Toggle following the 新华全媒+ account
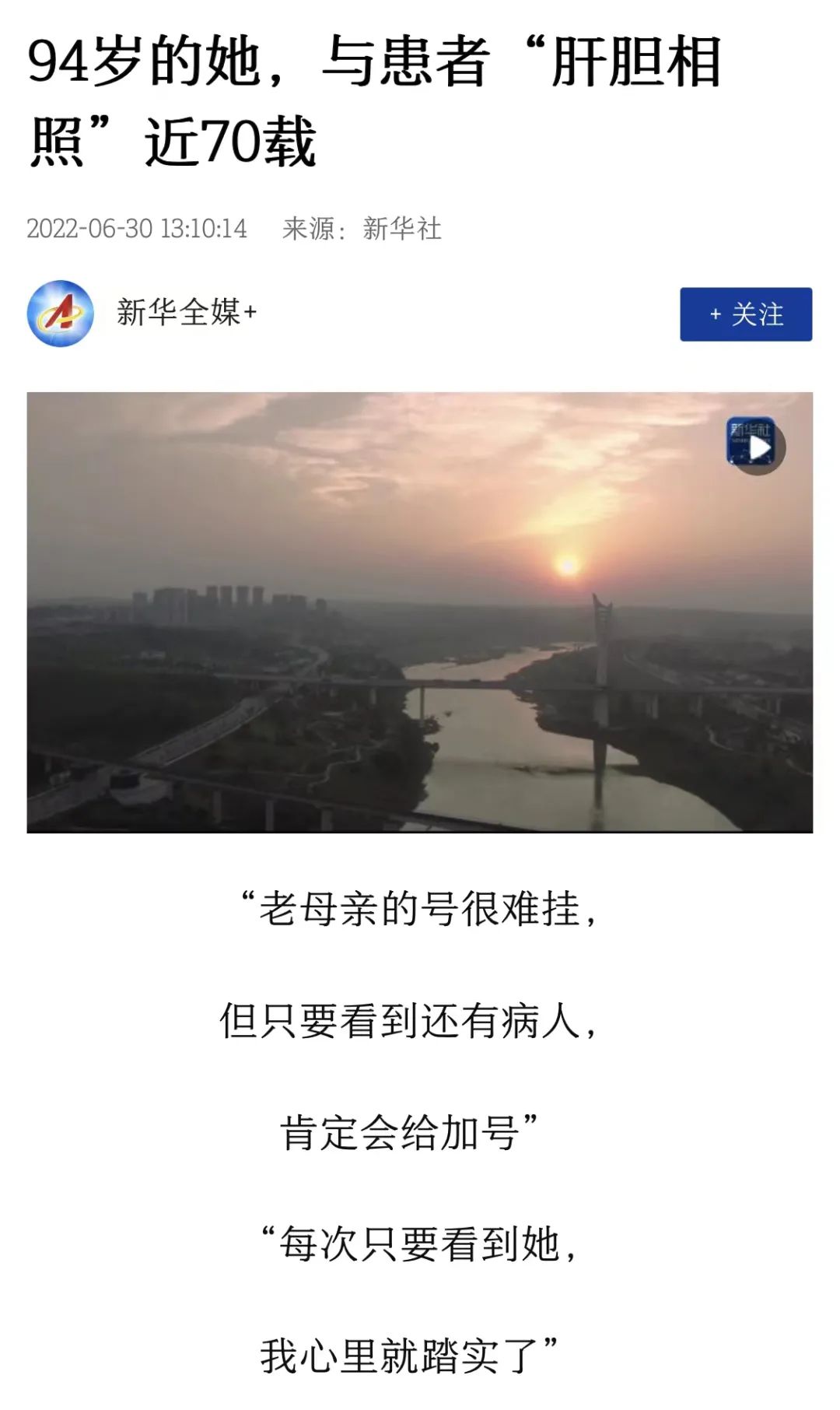The image size is (840, 1410). [745, 313]
